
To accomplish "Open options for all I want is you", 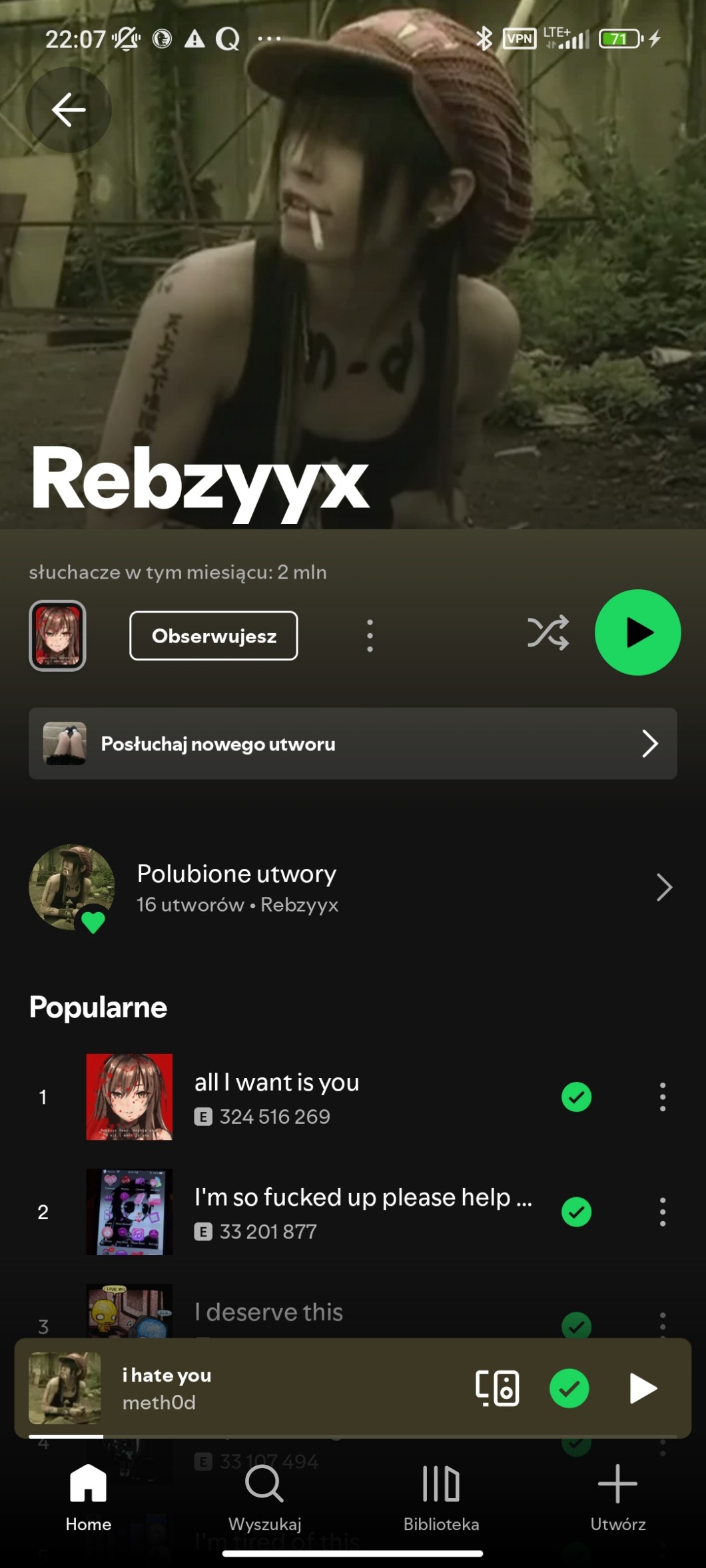I will [x=662, y=1097].
